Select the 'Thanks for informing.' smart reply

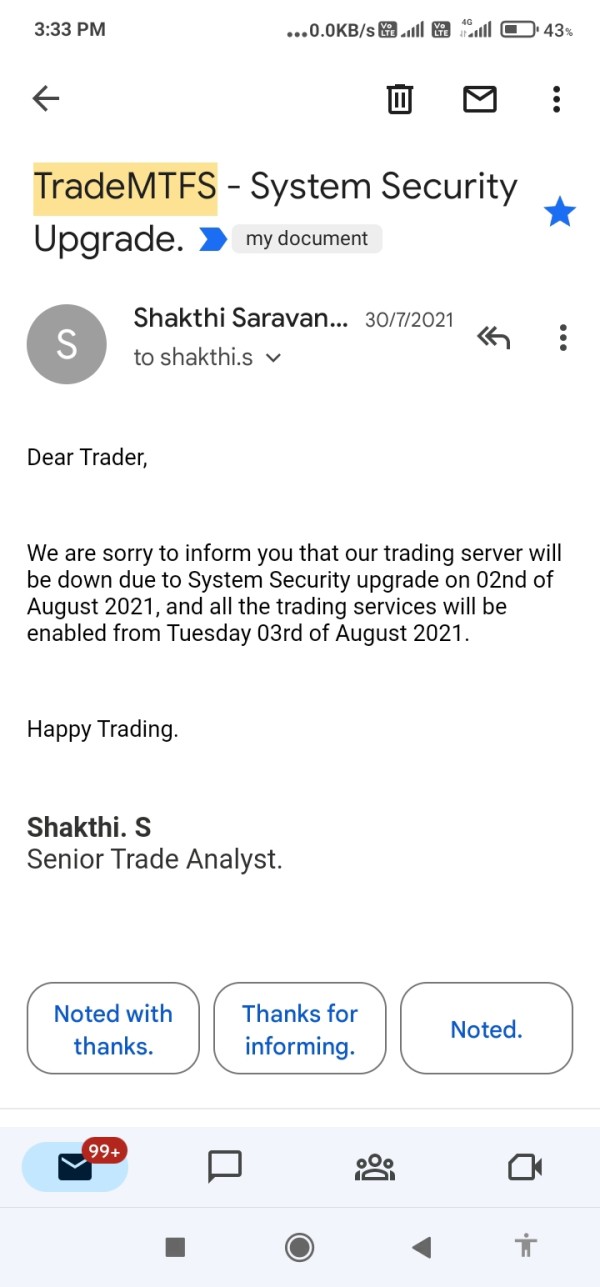pos(300,1029)
